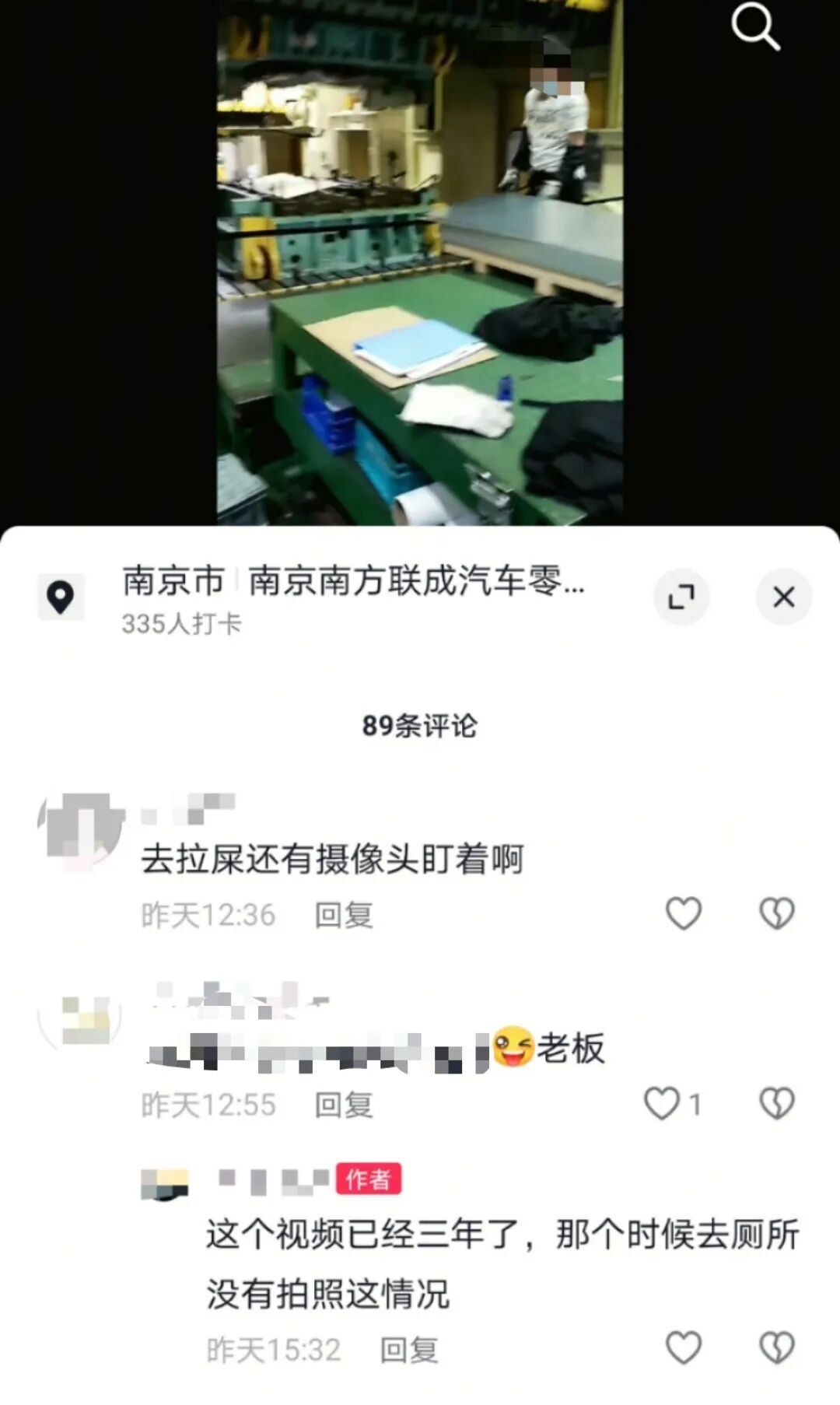Like the author's reply posted 昨天15:32

[x=683, y=1348]
